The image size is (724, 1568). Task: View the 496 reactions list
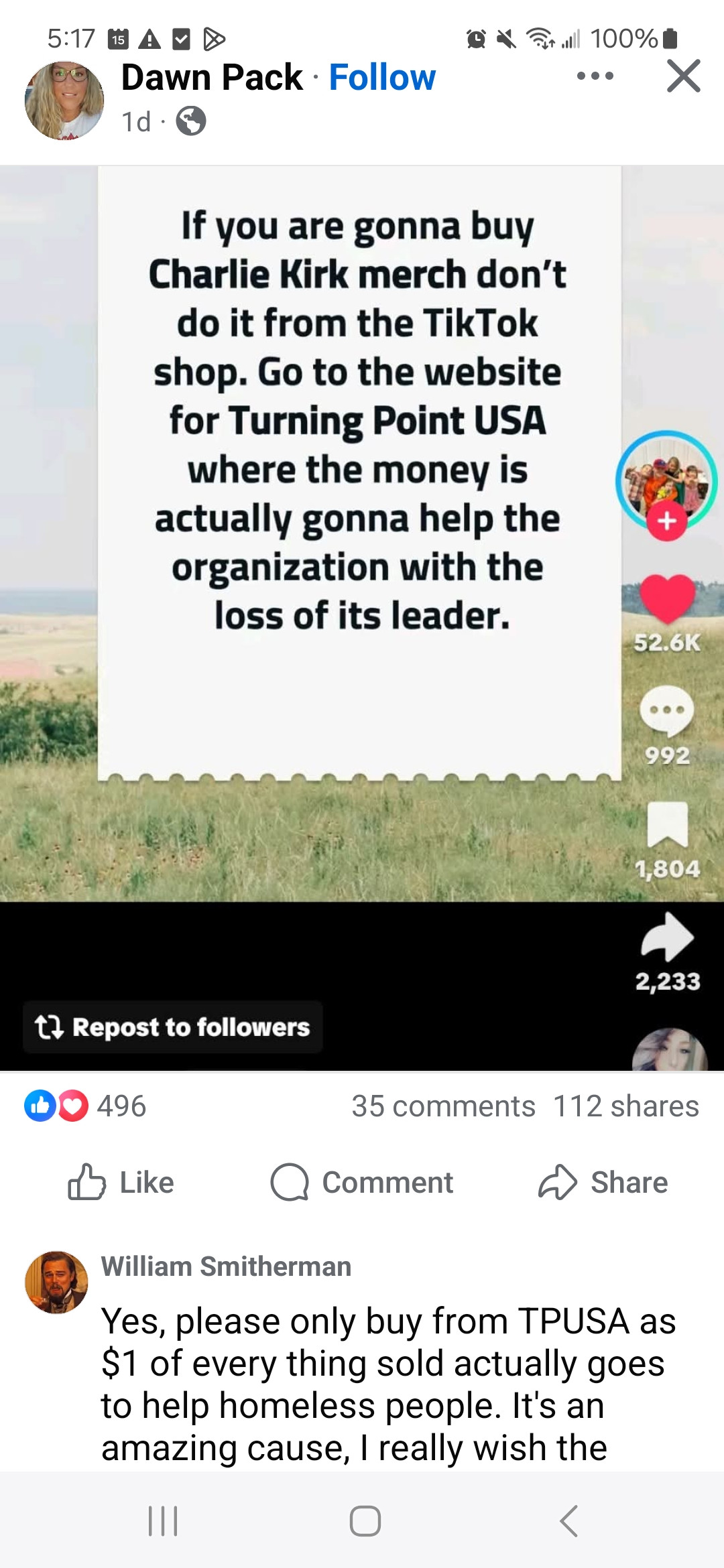pos(85,1106)
